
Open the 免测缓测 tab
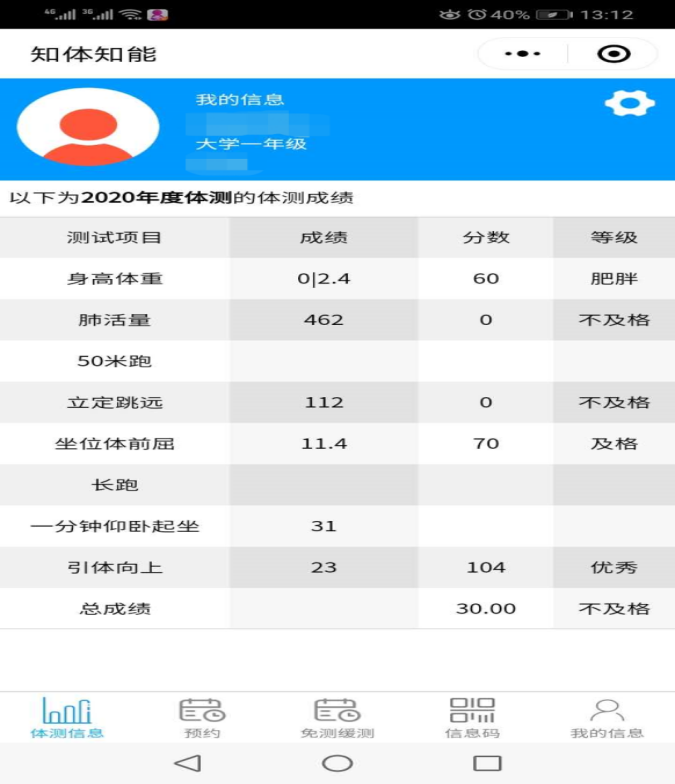pos(337,718)
